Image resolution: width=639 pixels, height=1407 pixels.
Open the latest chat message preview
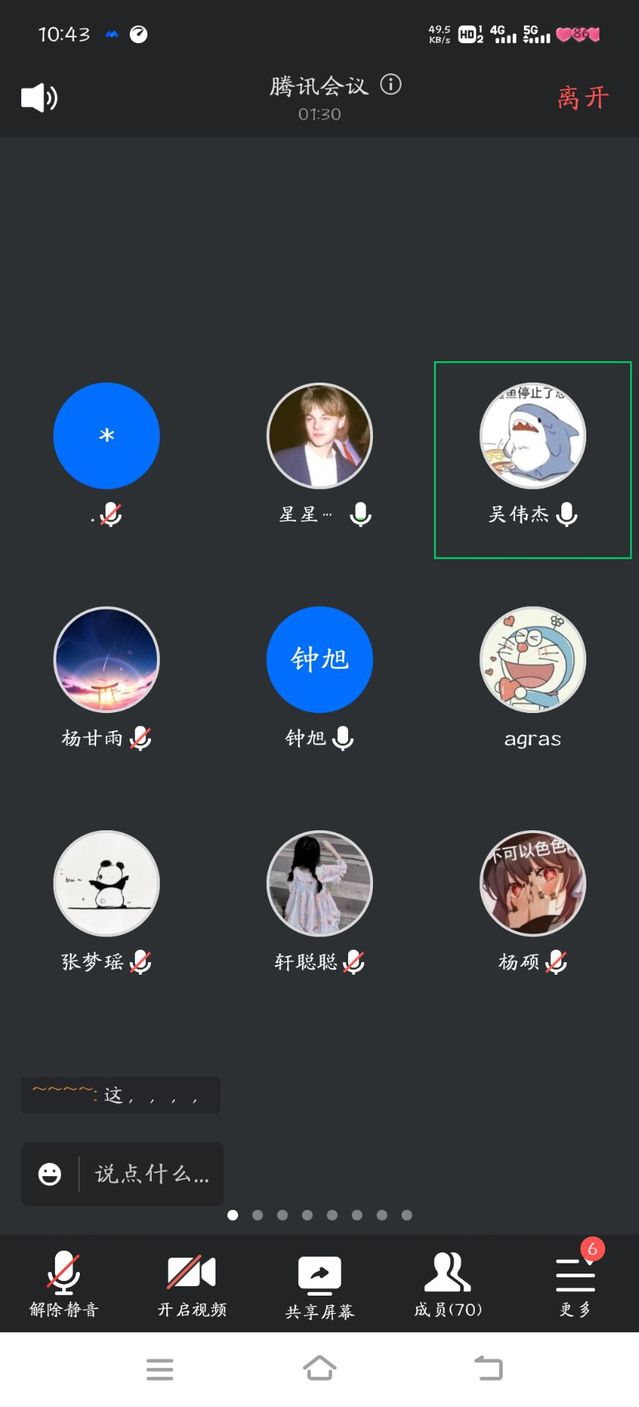(120, 1095)
